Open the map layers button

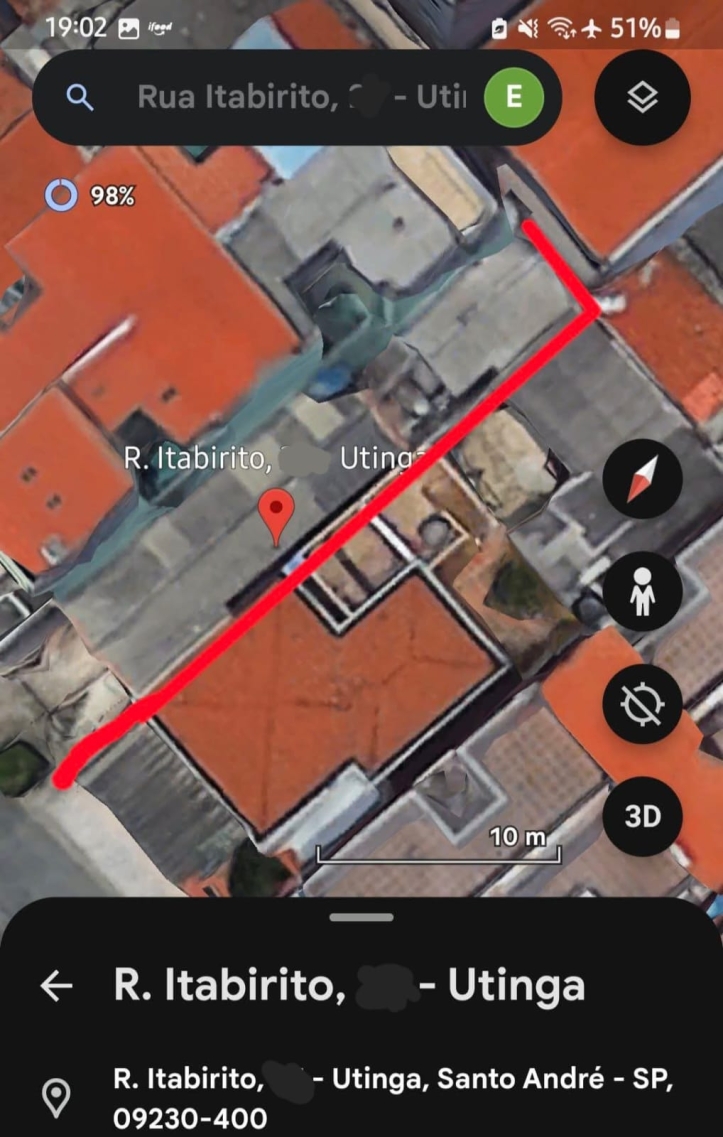(x=642, y=97)
